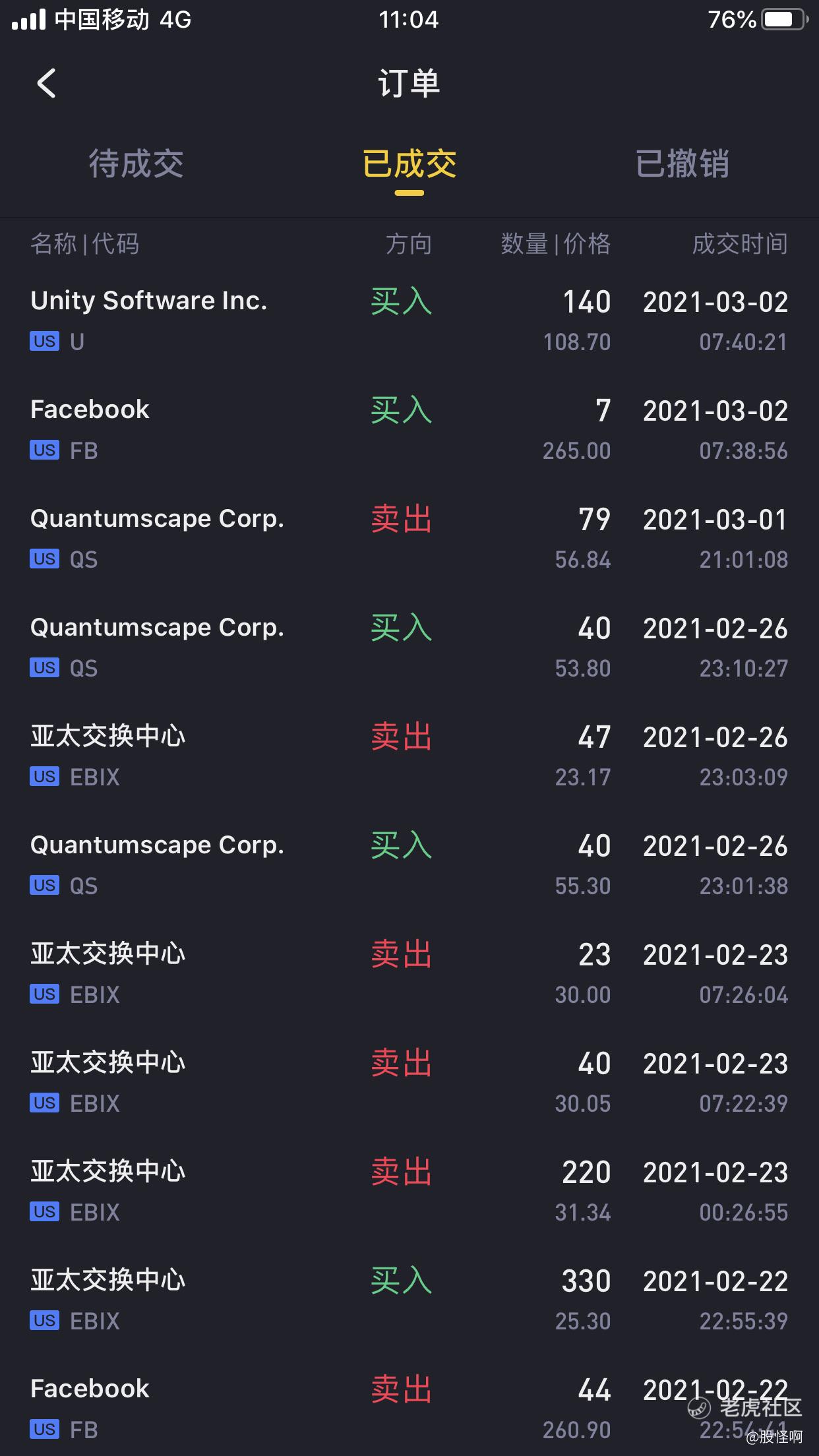Switch to the 已撤销 tab

(x=682, y=164)
